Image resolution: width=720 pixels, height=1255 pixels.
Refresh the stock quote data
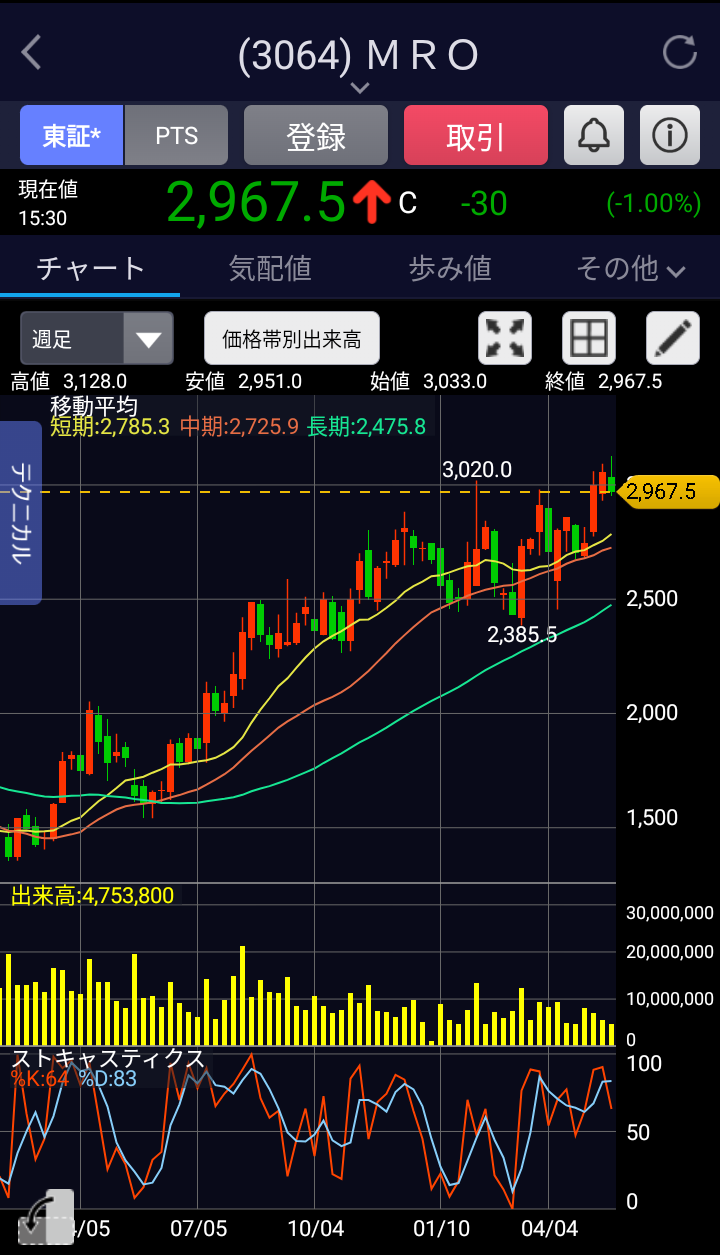pos(680,53)
